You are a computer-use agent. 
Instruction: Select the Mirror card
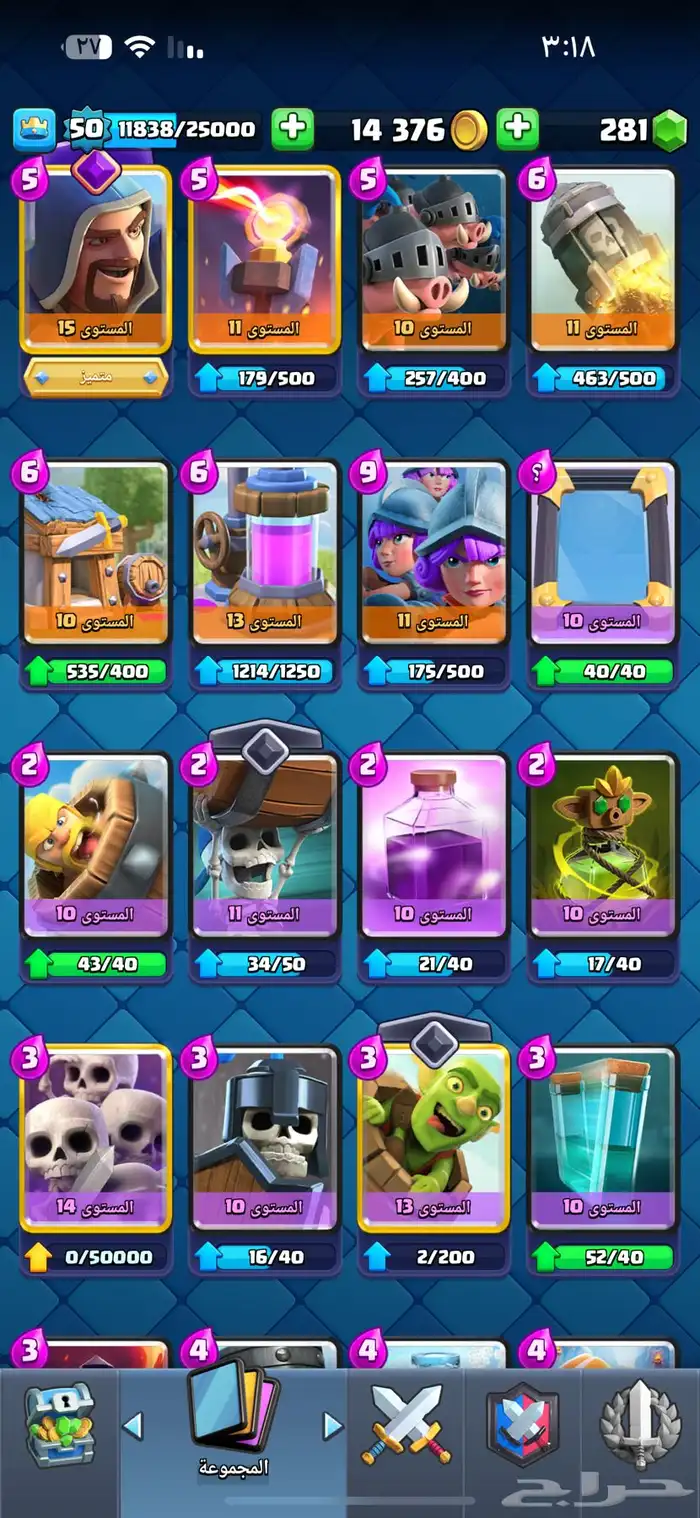(603, 552)
